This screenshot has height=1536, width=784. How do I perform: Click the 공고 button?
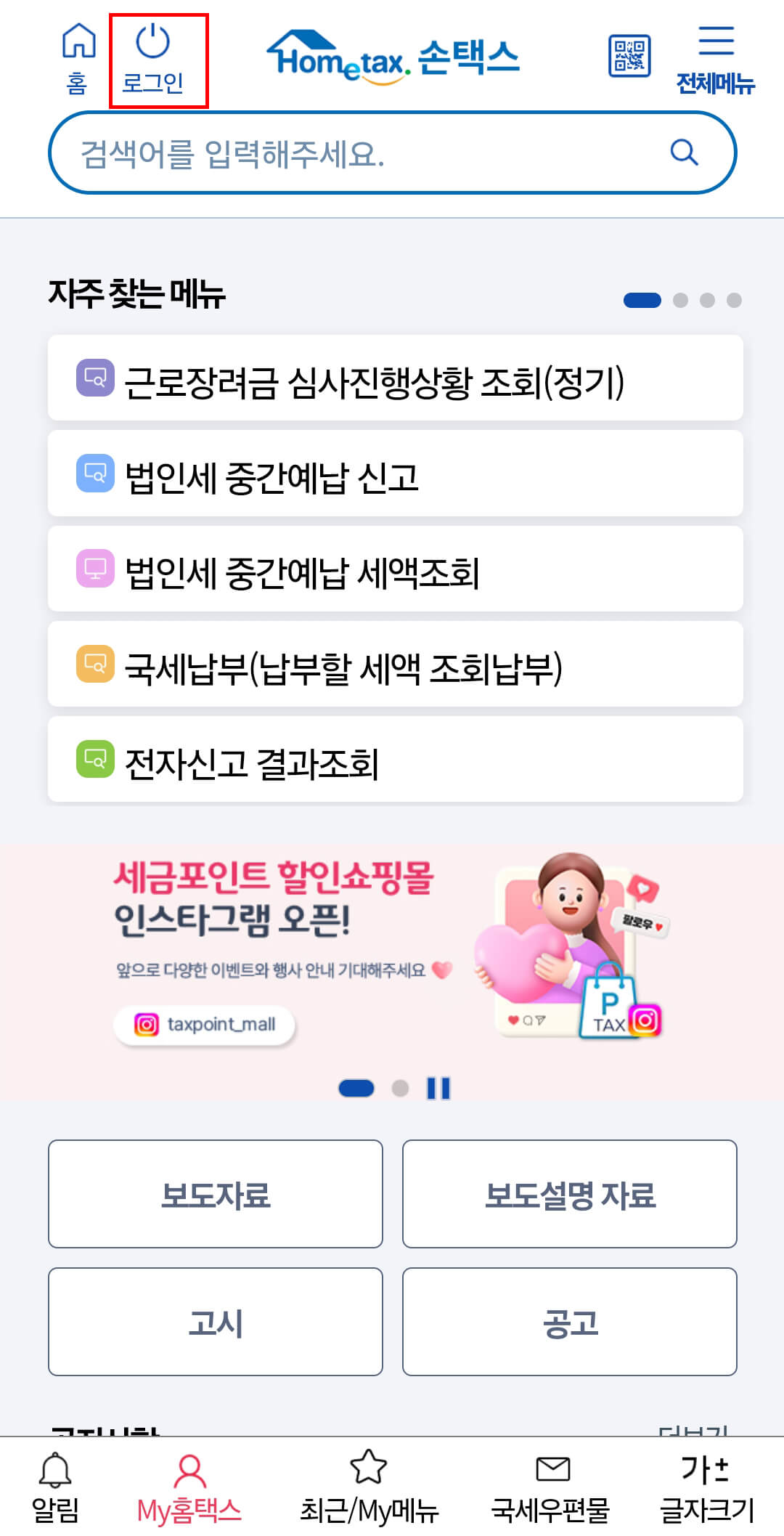click(571, 1322)
